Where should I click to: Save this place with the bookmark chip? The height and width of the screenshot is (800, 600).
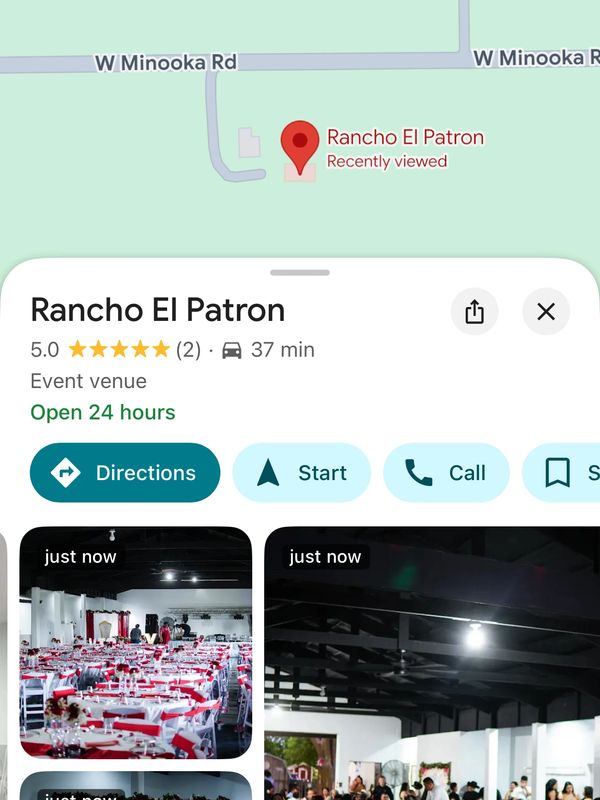click(565, 473)
